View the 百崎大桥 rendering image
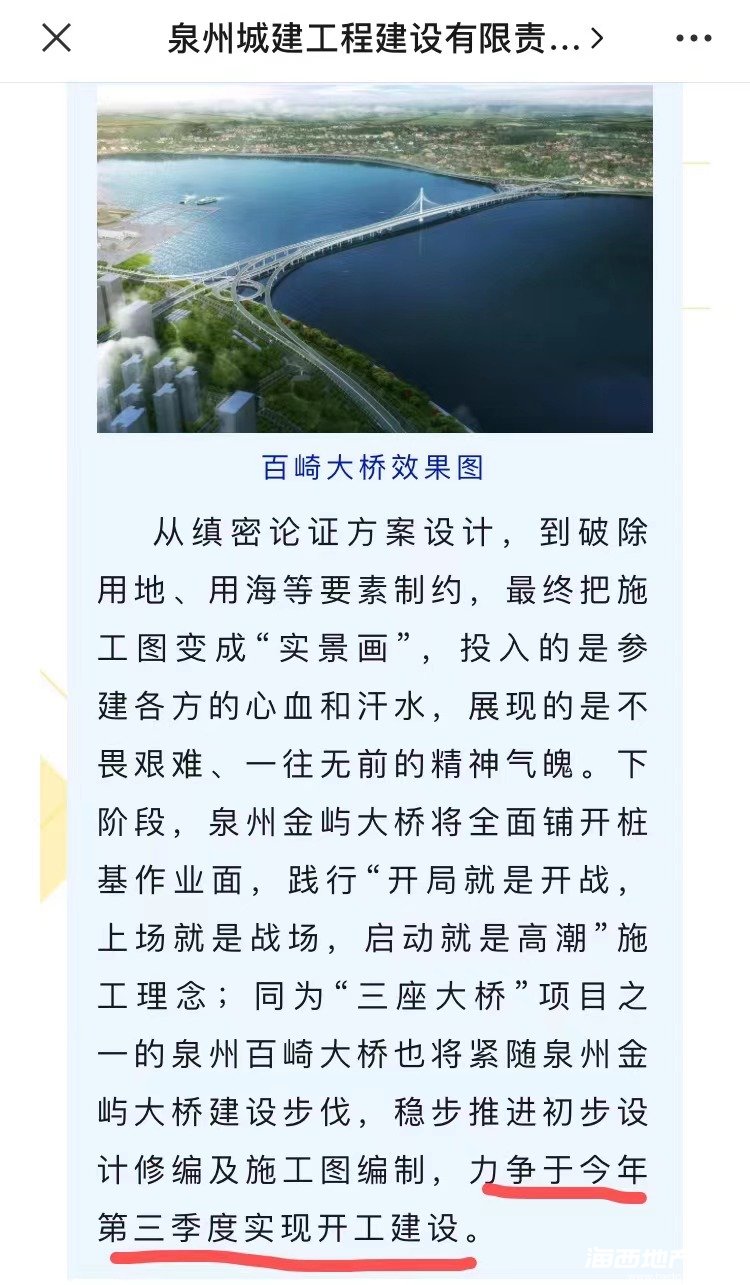 [x=375, y=260]
